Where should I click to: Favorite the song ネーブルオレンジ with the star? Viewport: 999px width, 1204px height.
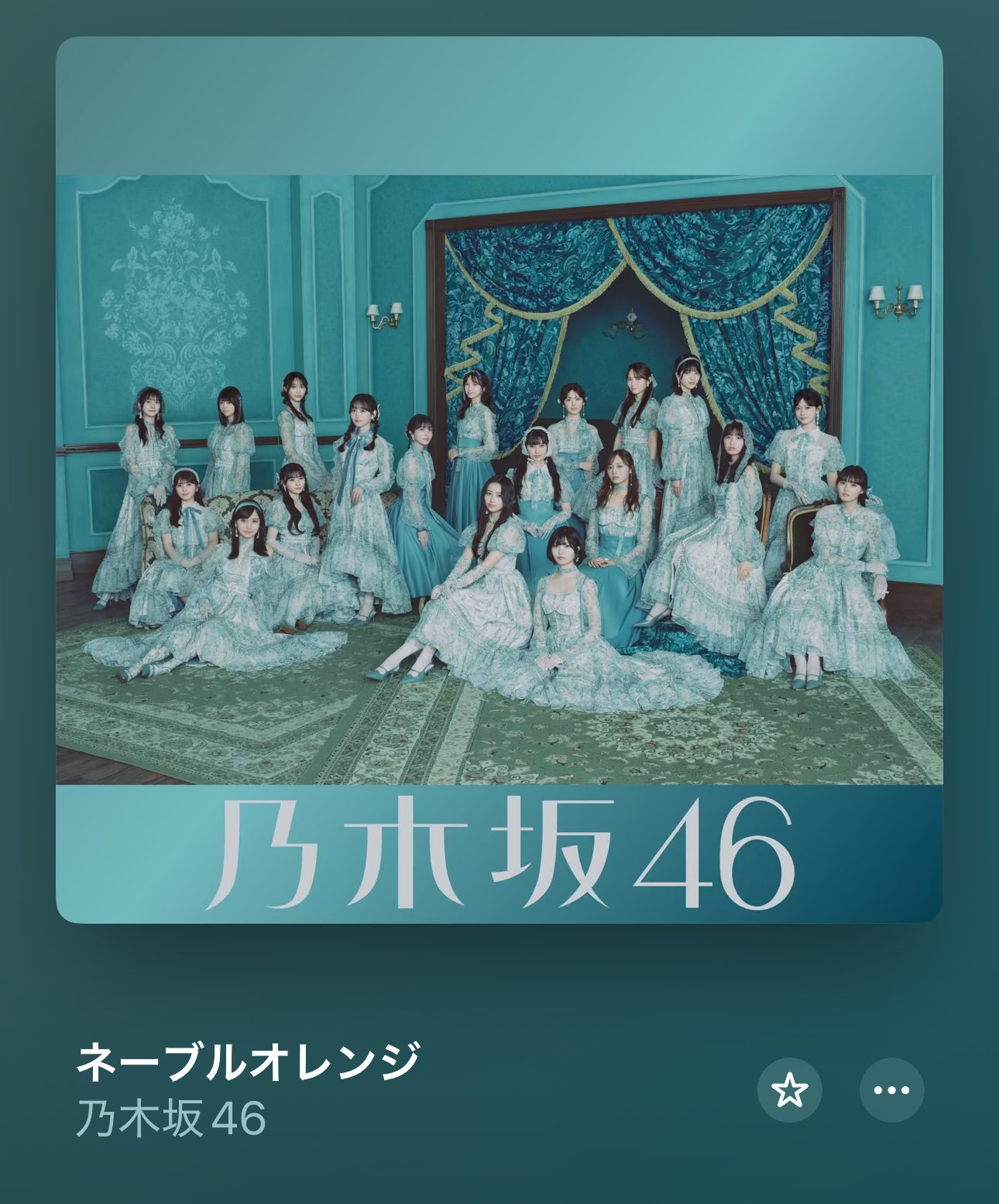(789, 1090)
